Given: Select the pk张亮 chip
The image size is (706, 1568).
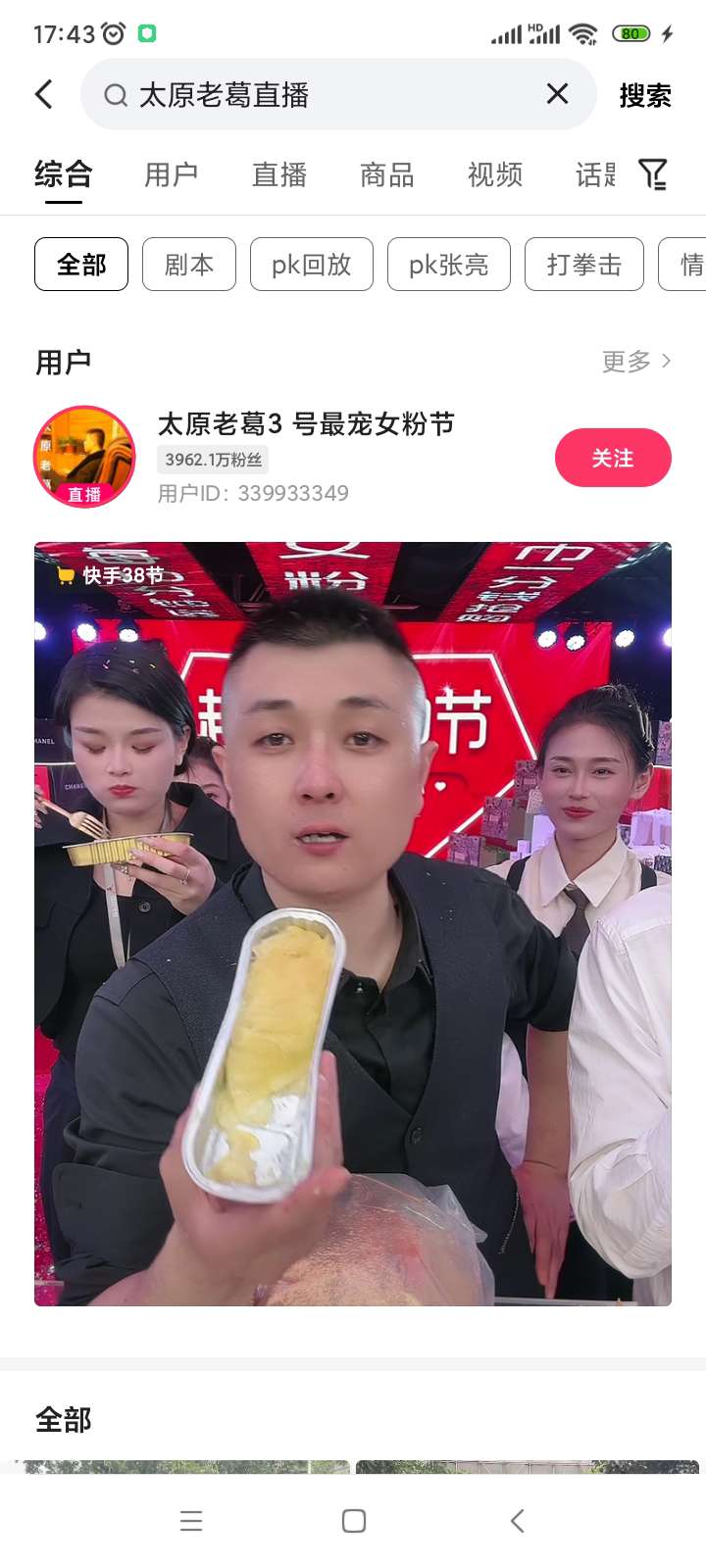Looking at the screenshot, I should (448, 265).
